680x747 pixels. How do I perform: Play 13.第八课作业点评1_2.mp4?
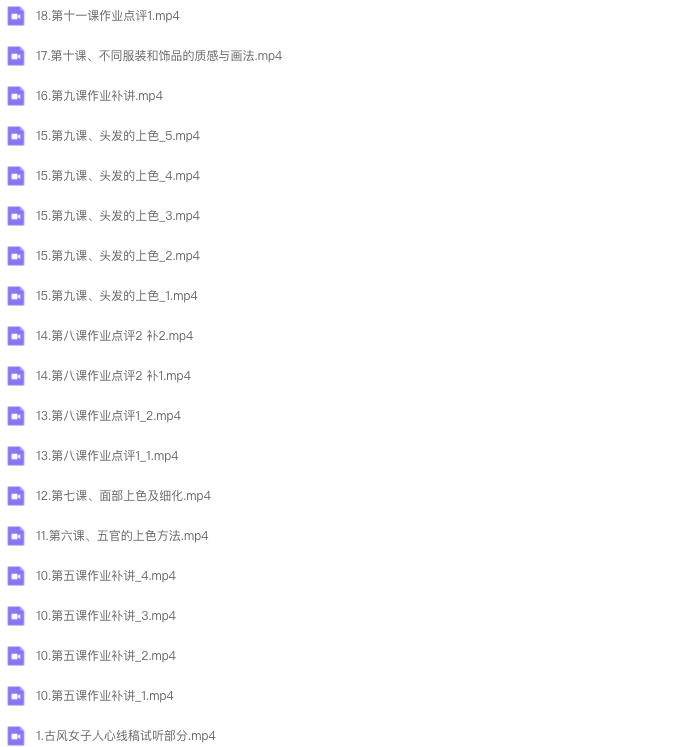click(x=108, y=416)
